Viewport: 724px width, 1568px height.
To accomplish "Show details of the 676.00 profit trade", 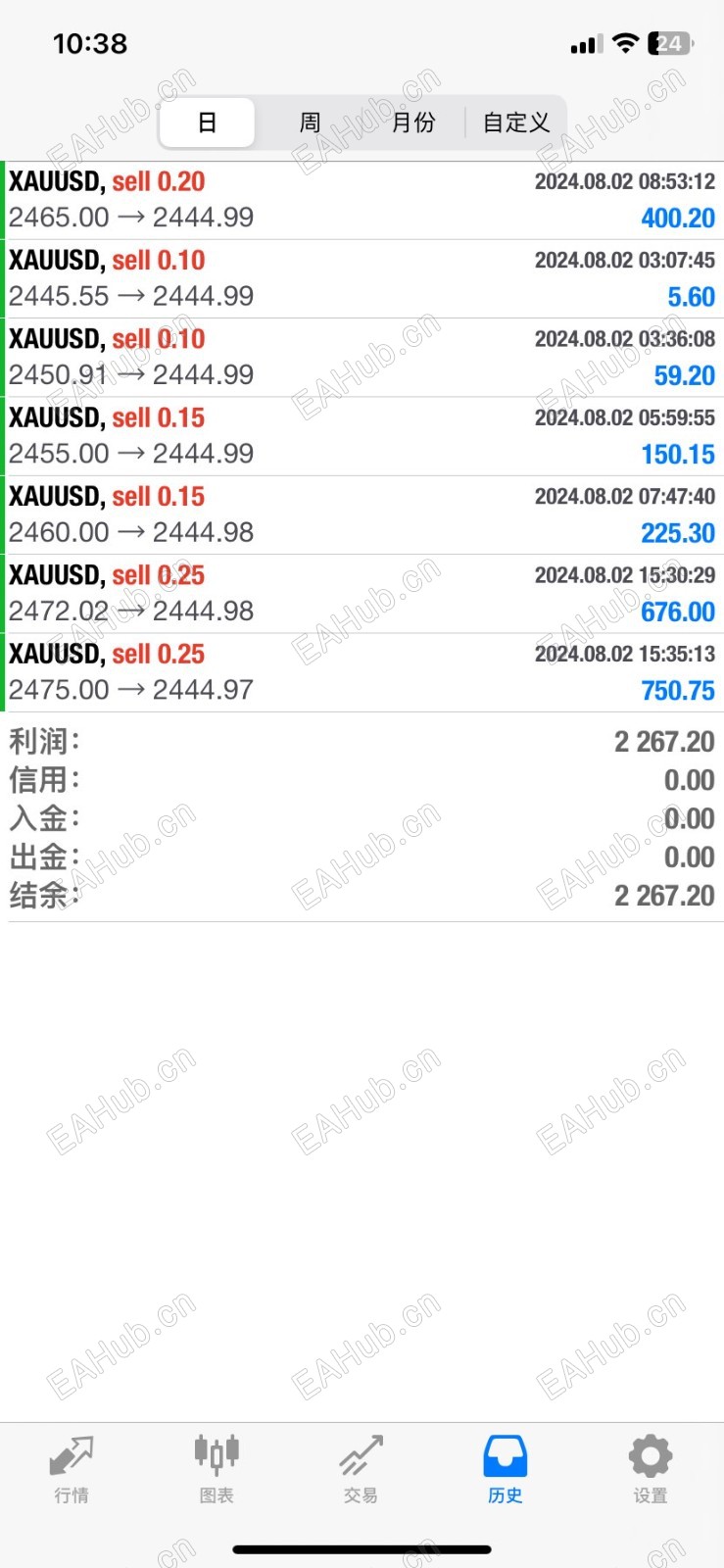I will [362, 593].
